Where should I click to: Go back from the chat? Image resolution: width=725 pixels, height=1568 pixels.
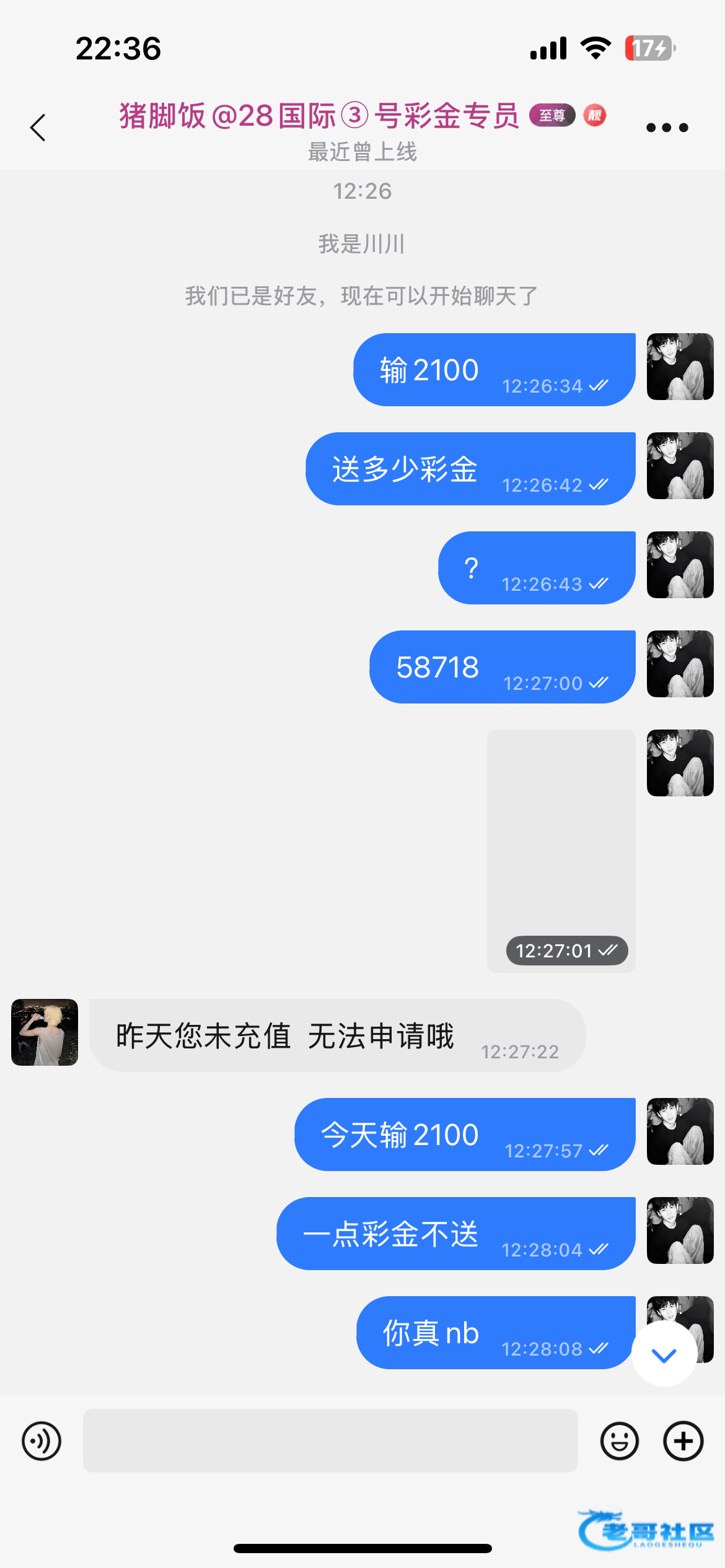click(x=38, y=128)
